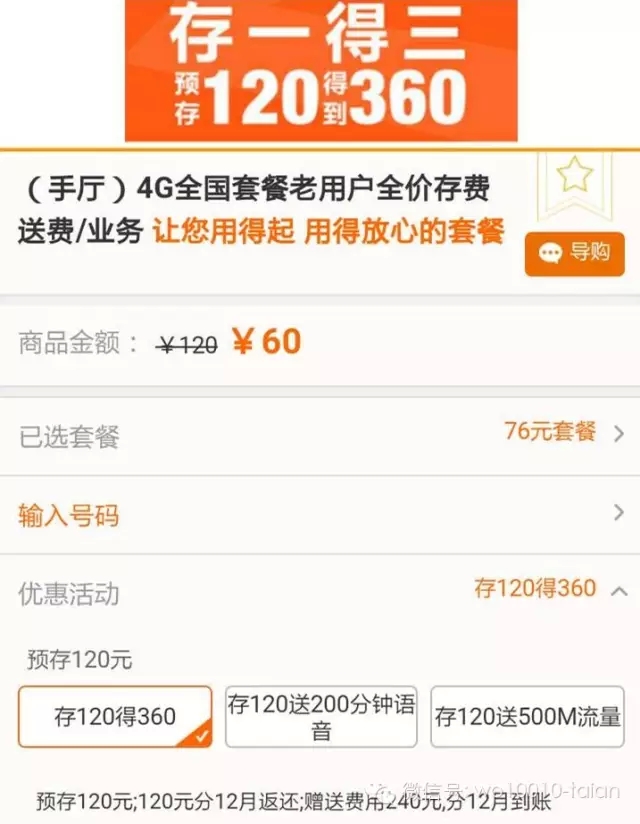640x824 pixels.
Task: Collapse the 优惠活动 section
Action: click(618, 591)
